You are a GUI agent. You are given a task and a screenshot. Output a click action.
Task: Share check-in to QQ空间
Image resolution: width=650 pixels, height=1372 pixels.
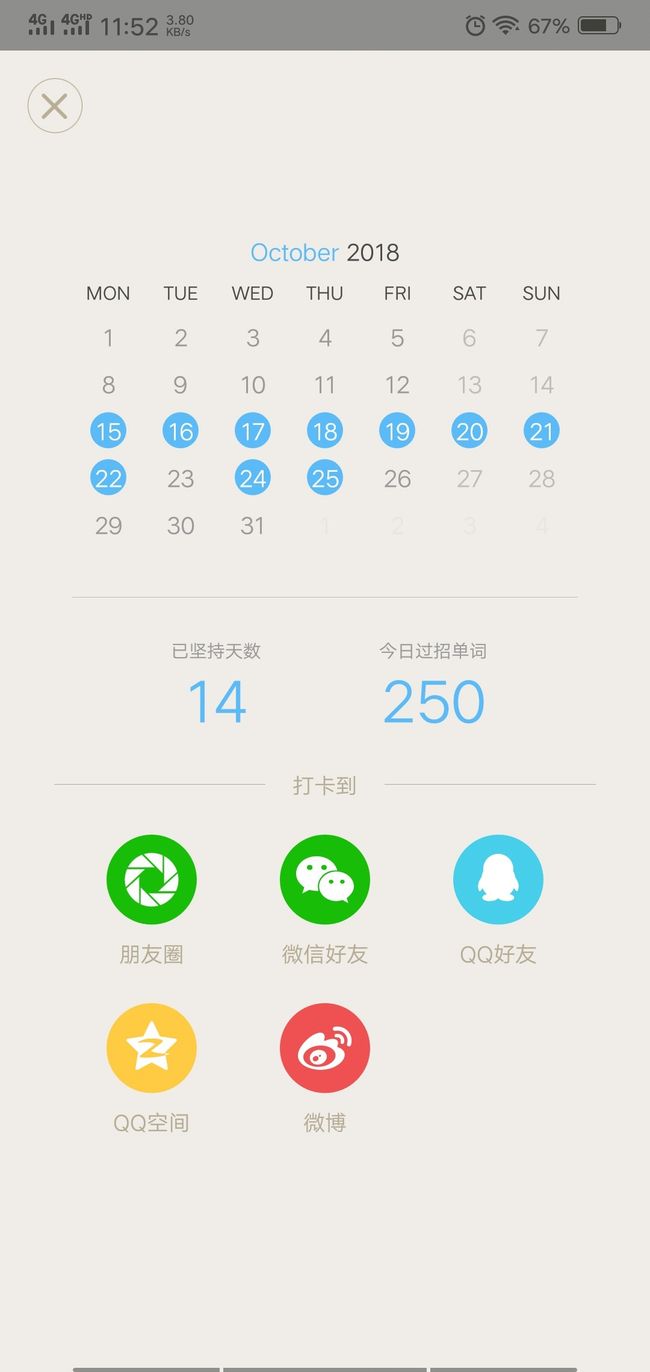point(151,1048)
